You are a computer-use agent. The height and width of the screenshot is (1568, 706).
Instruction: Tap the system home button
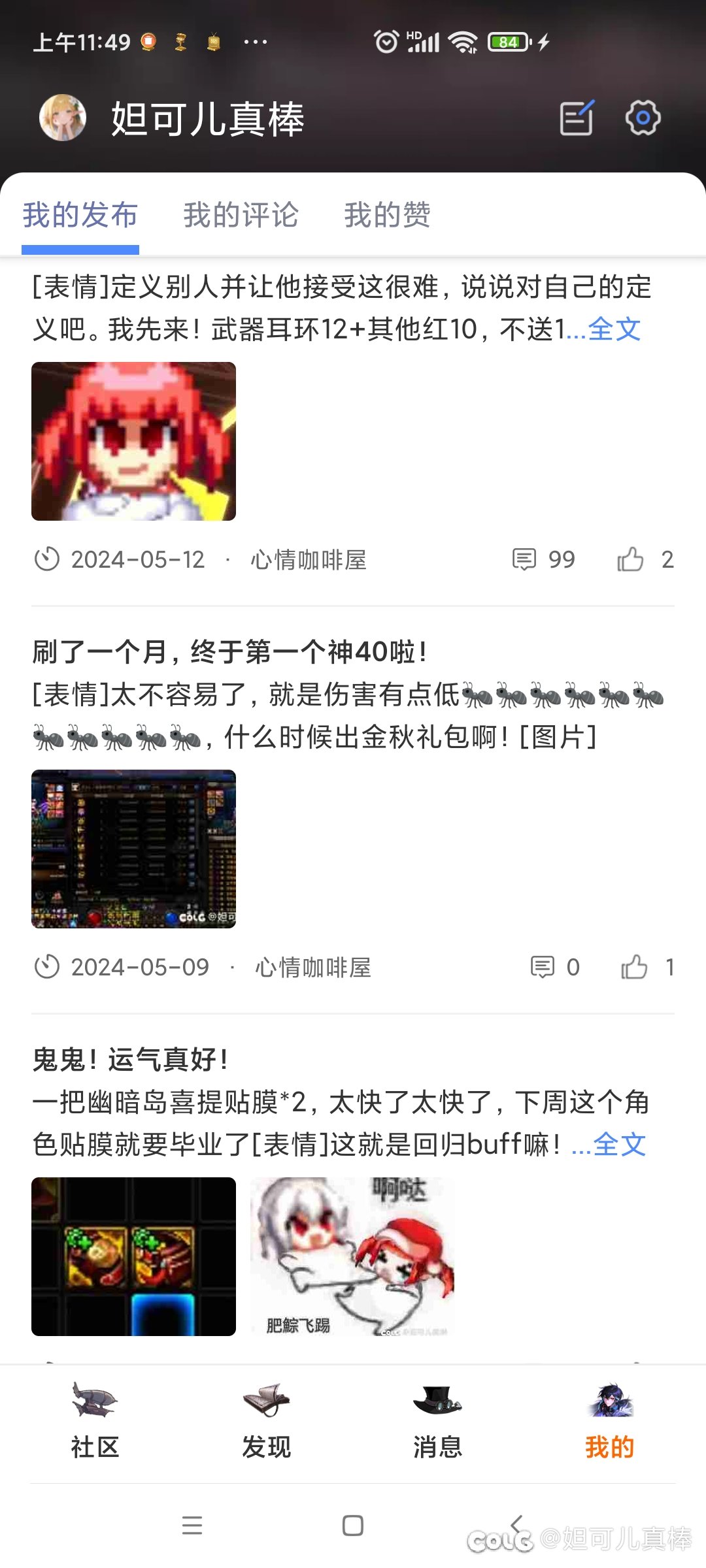coord(353,1526)
